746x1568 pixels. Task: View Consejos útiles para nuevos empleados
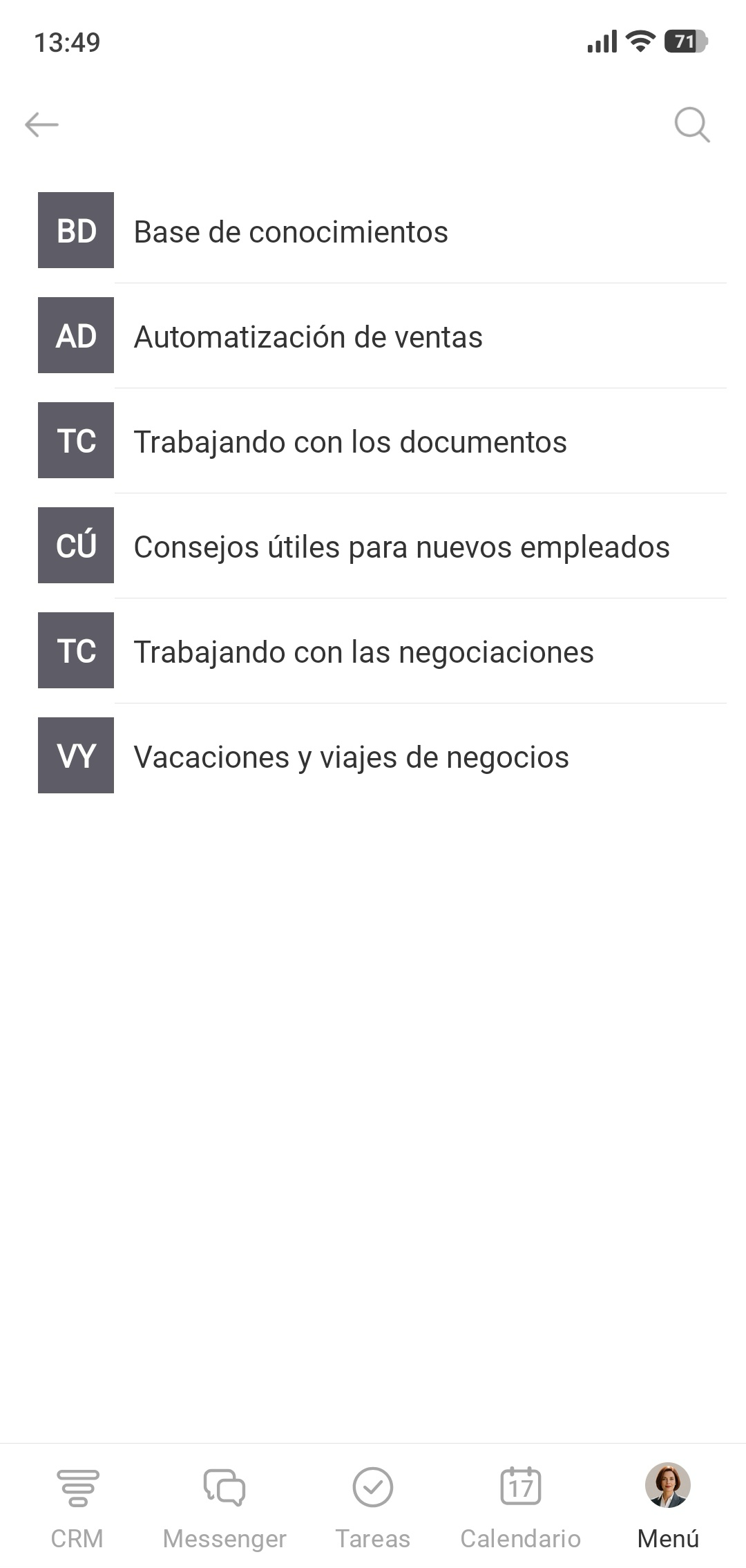[x=401, y=547]
